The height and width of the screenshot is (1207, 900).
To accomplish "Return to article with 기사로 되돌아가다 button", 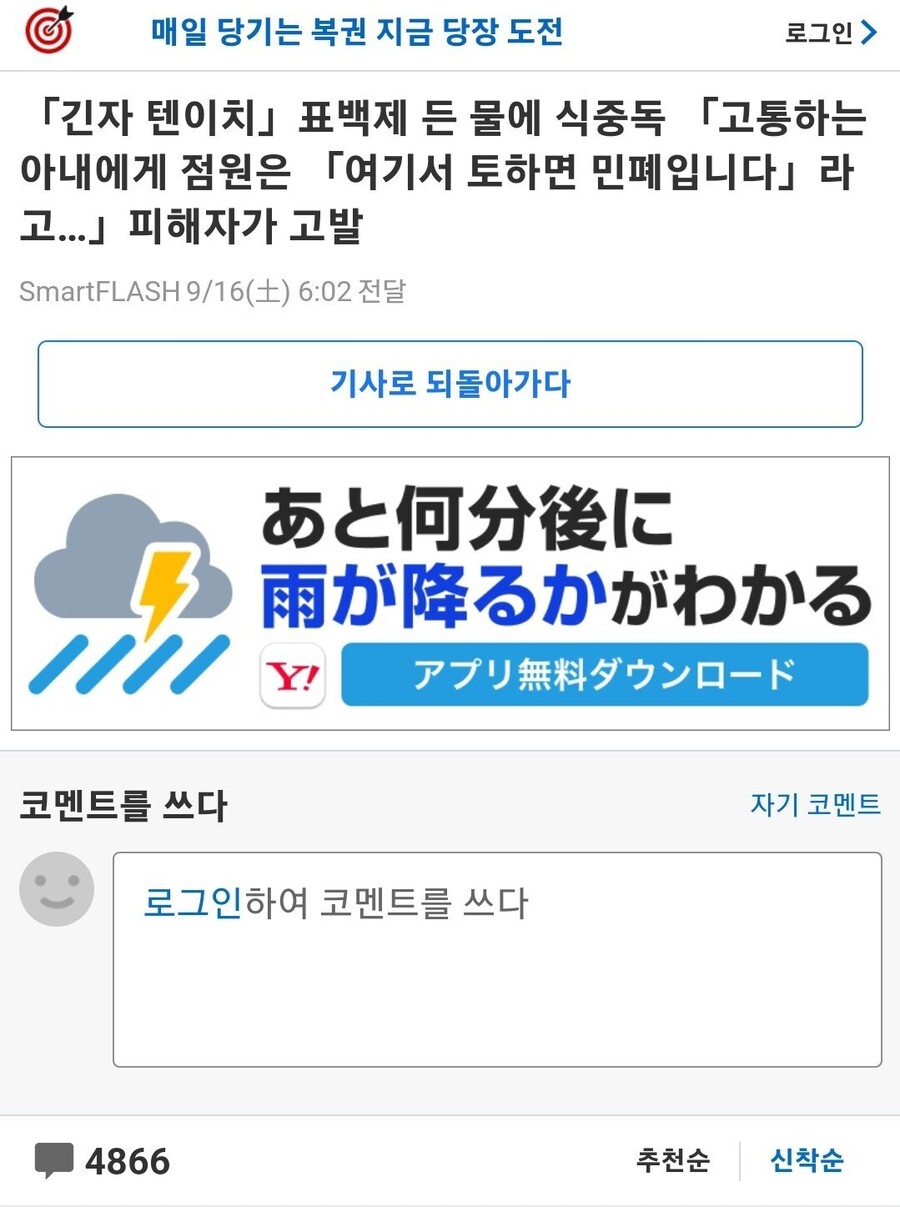I will [x=450, y=384].
